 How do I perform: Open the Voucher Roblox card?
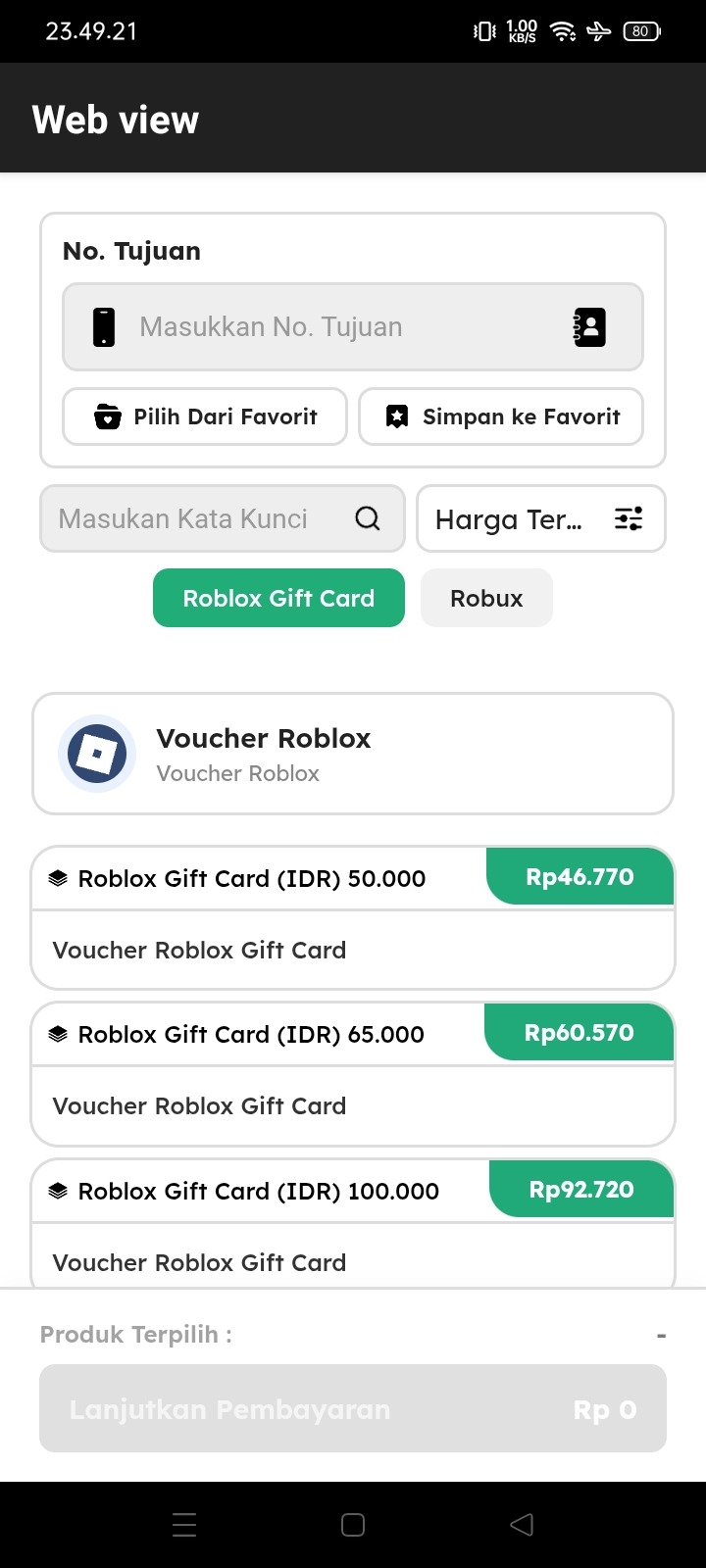click(x=353, y=754)
